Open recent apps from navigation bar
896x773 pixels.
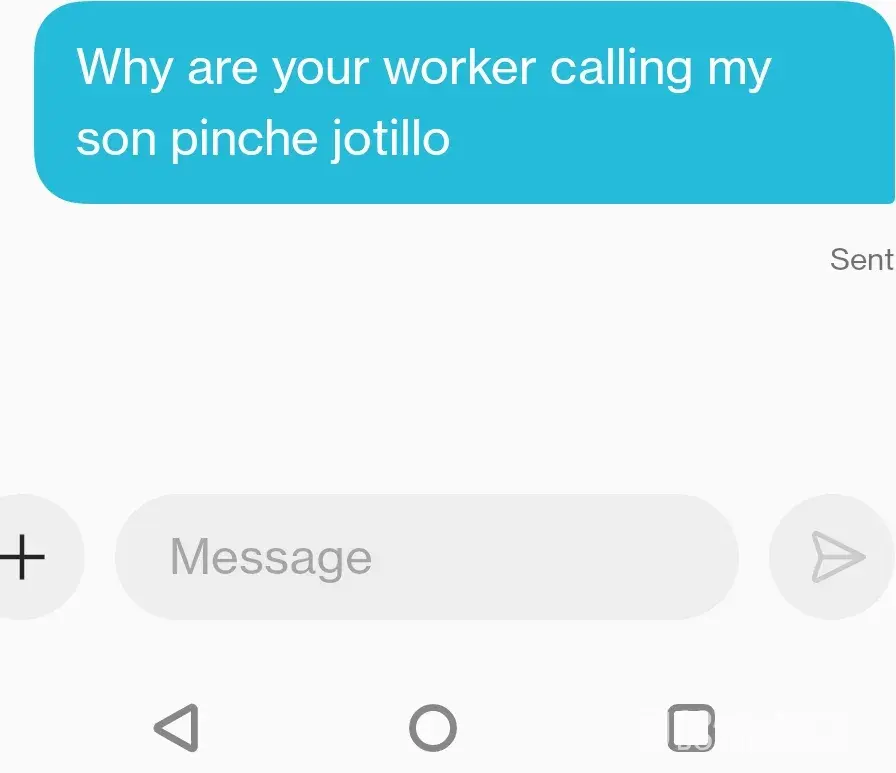(690, 727)
